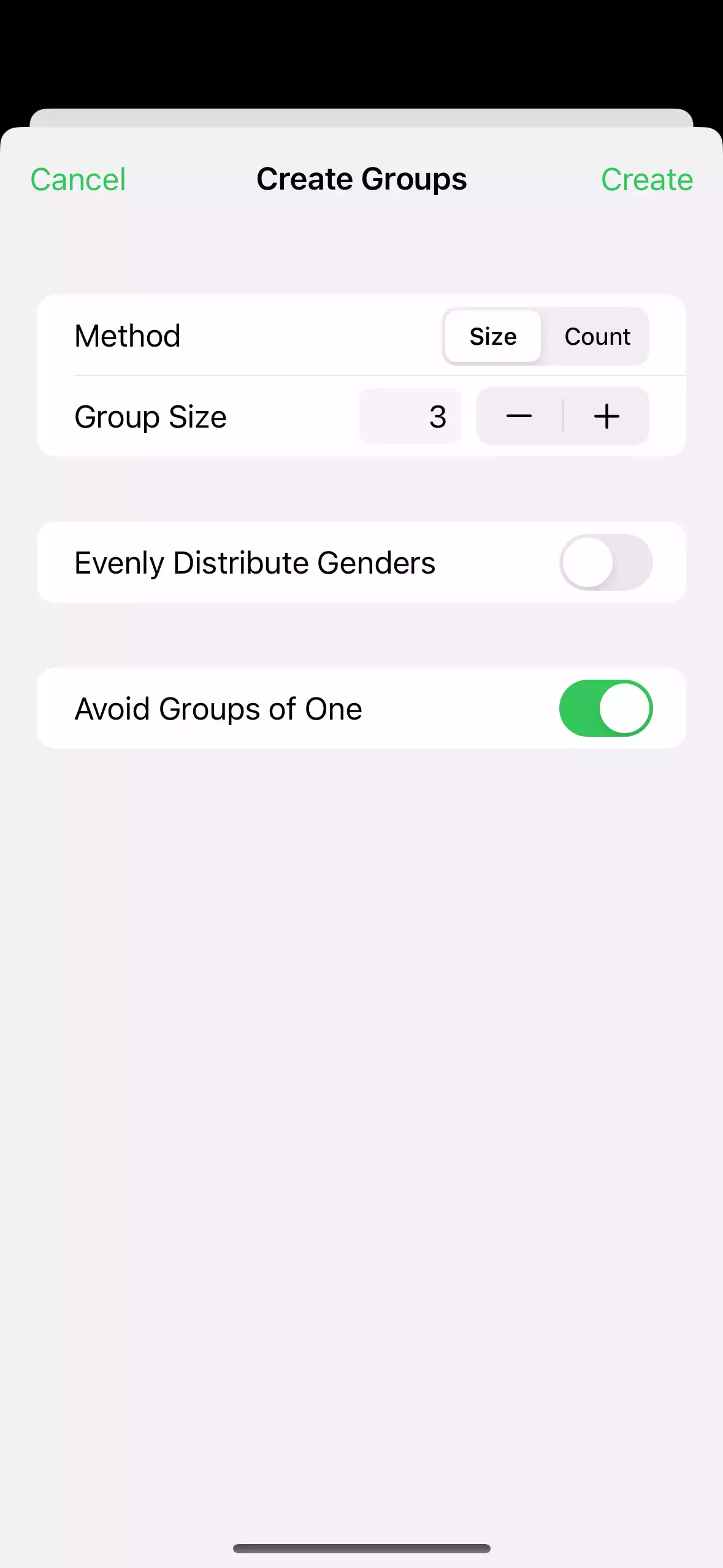
Task: Cancel creating groups
Action: [x=78, y=180]
